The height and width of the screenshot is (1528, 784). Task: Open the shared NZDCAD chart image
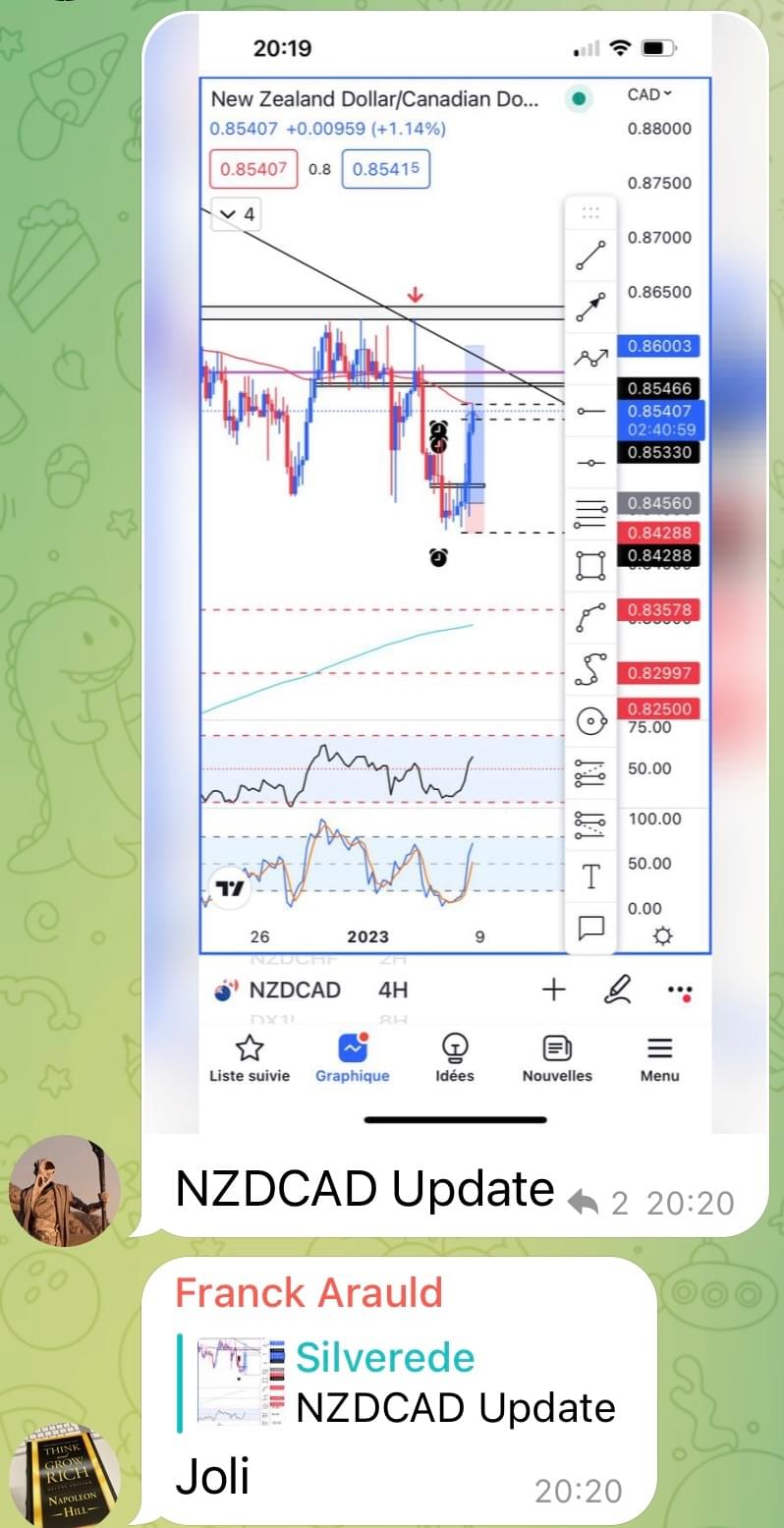coord(454,570)
